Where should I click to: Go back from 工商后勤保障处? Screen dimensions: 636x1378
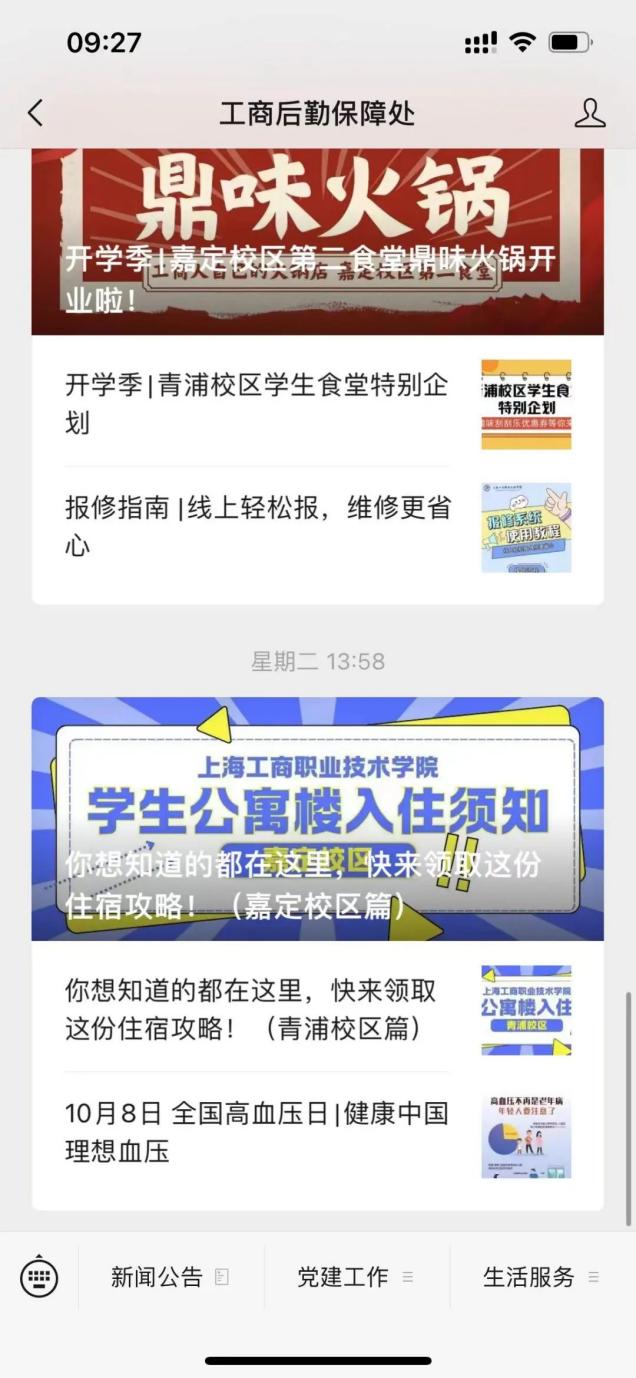click(36, 113)
